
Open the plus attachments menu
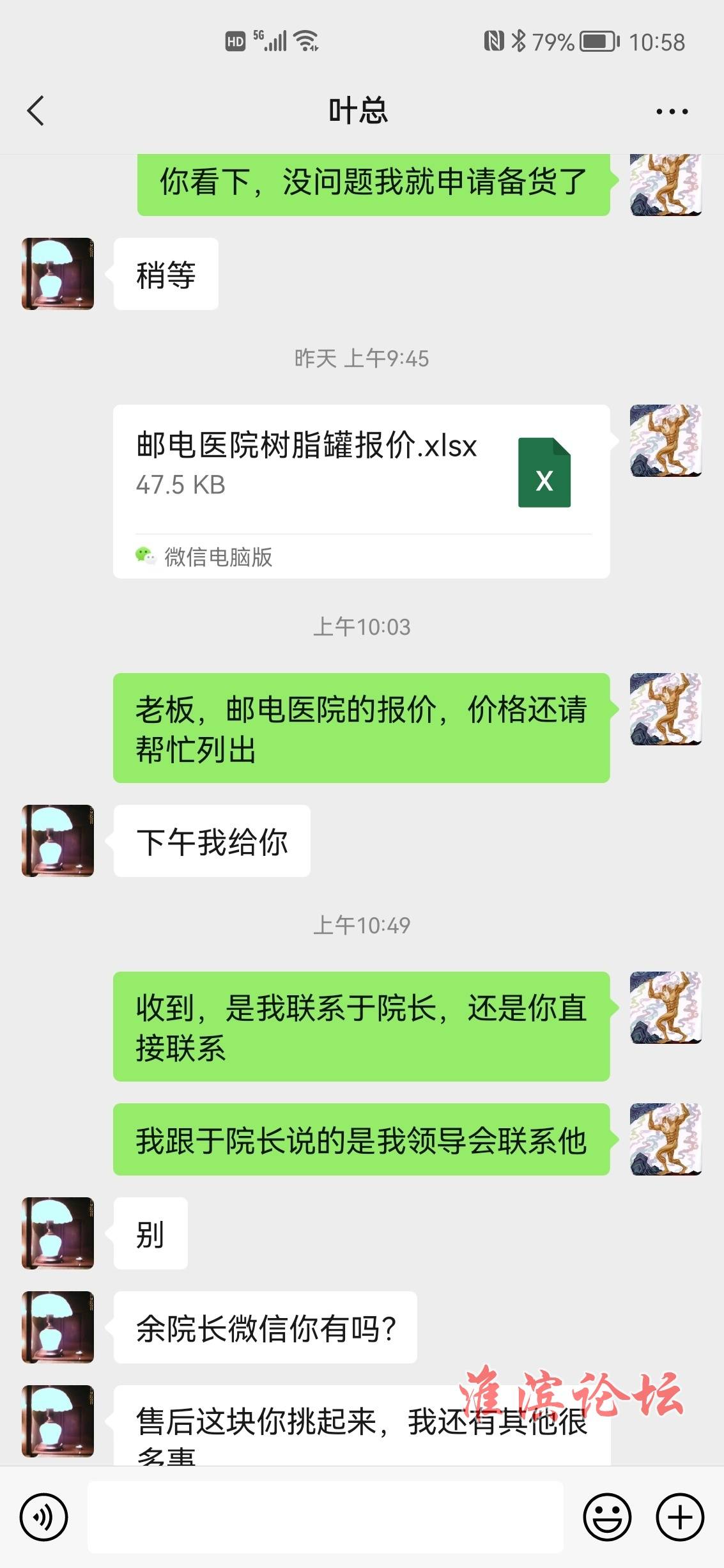[x=680, y=1517]
